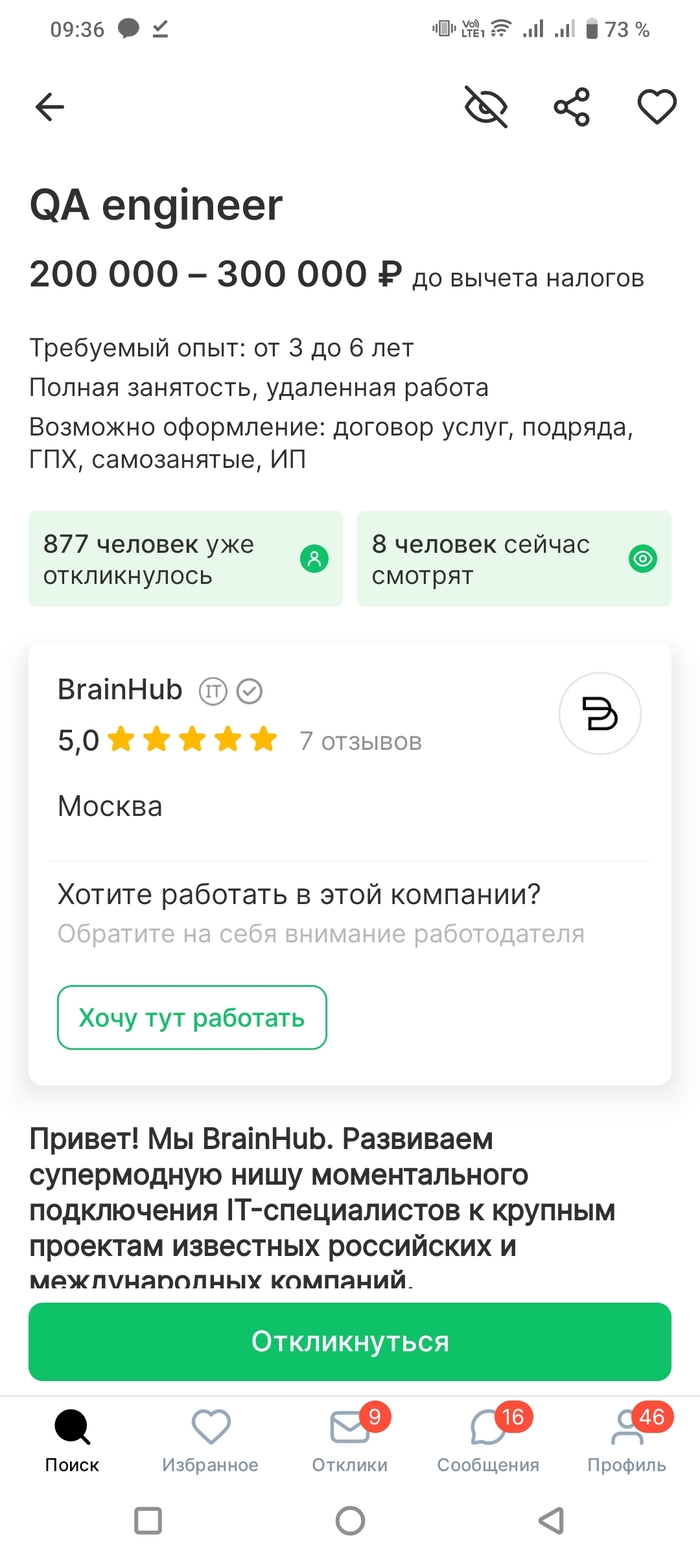Open the "Сообщения" tab
The width and height of the screenshot is (700, 1558).
[488, 1441]
